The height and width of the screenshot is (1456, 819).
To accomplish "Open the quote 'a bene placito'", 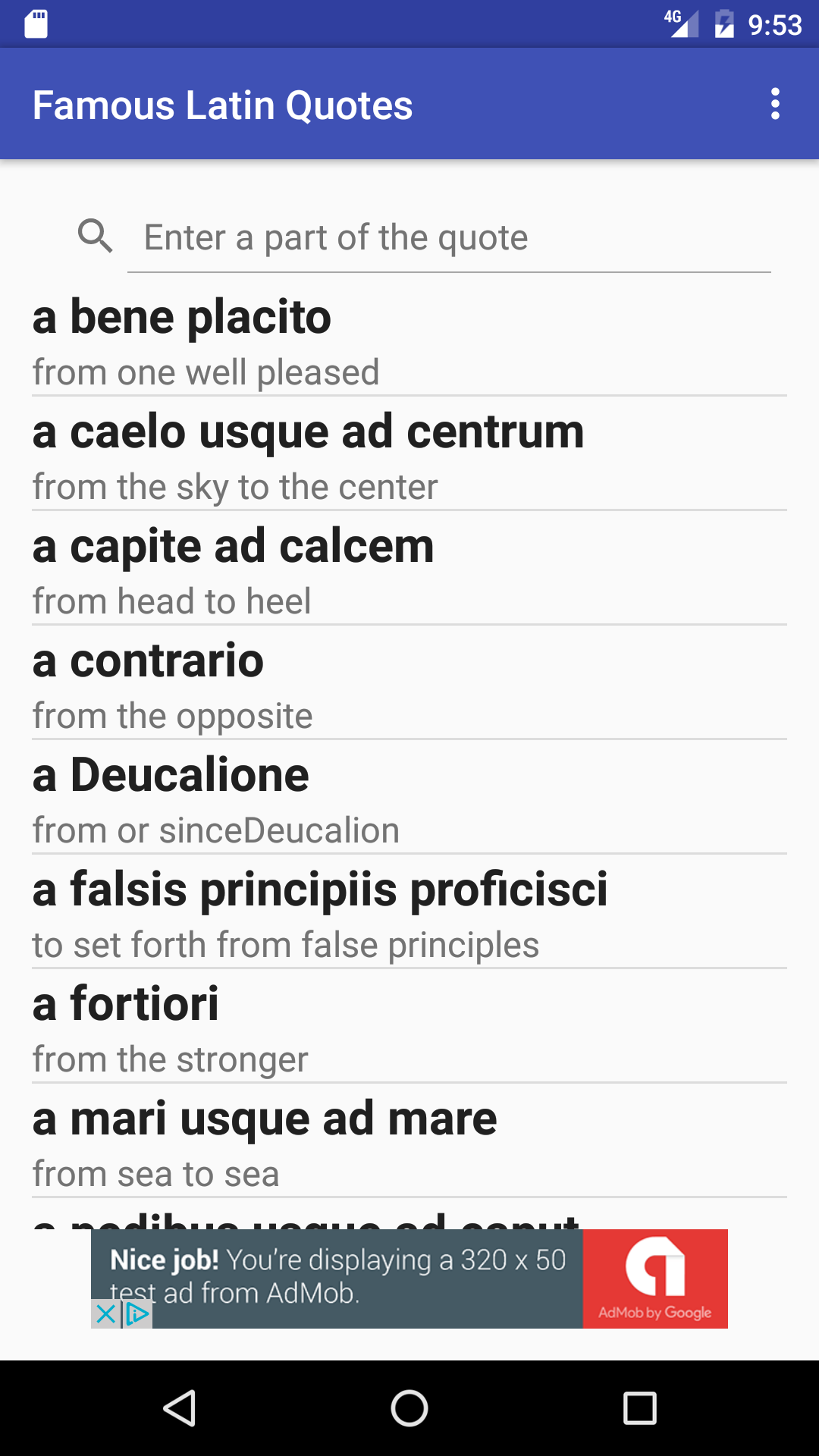I will 409,341.
